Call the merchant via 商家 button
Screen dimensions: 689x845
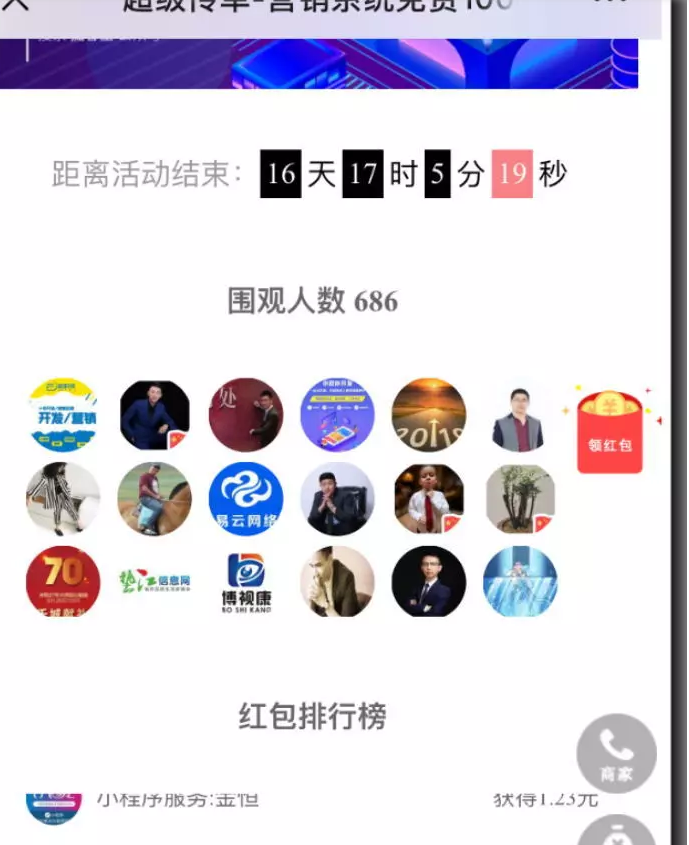click(x=616, y=754)
